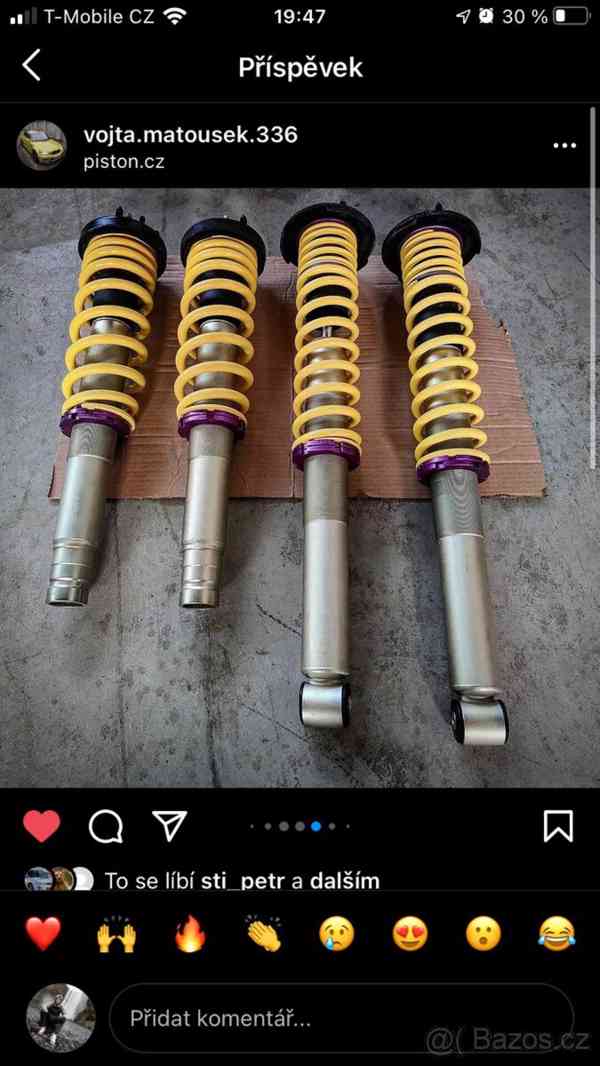Image resolution: width=600 pixels, height=1066 pixels.
Task: Open the post's three-dot options menu
Action: coord(564,145)
